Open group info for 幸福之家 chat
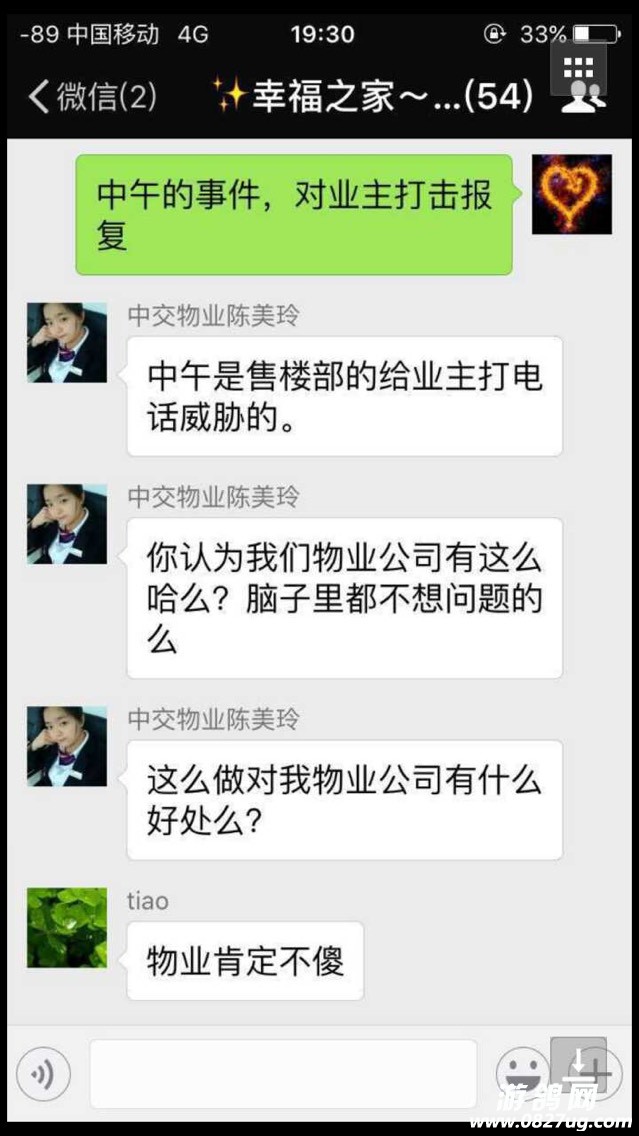 coord(583,96)
